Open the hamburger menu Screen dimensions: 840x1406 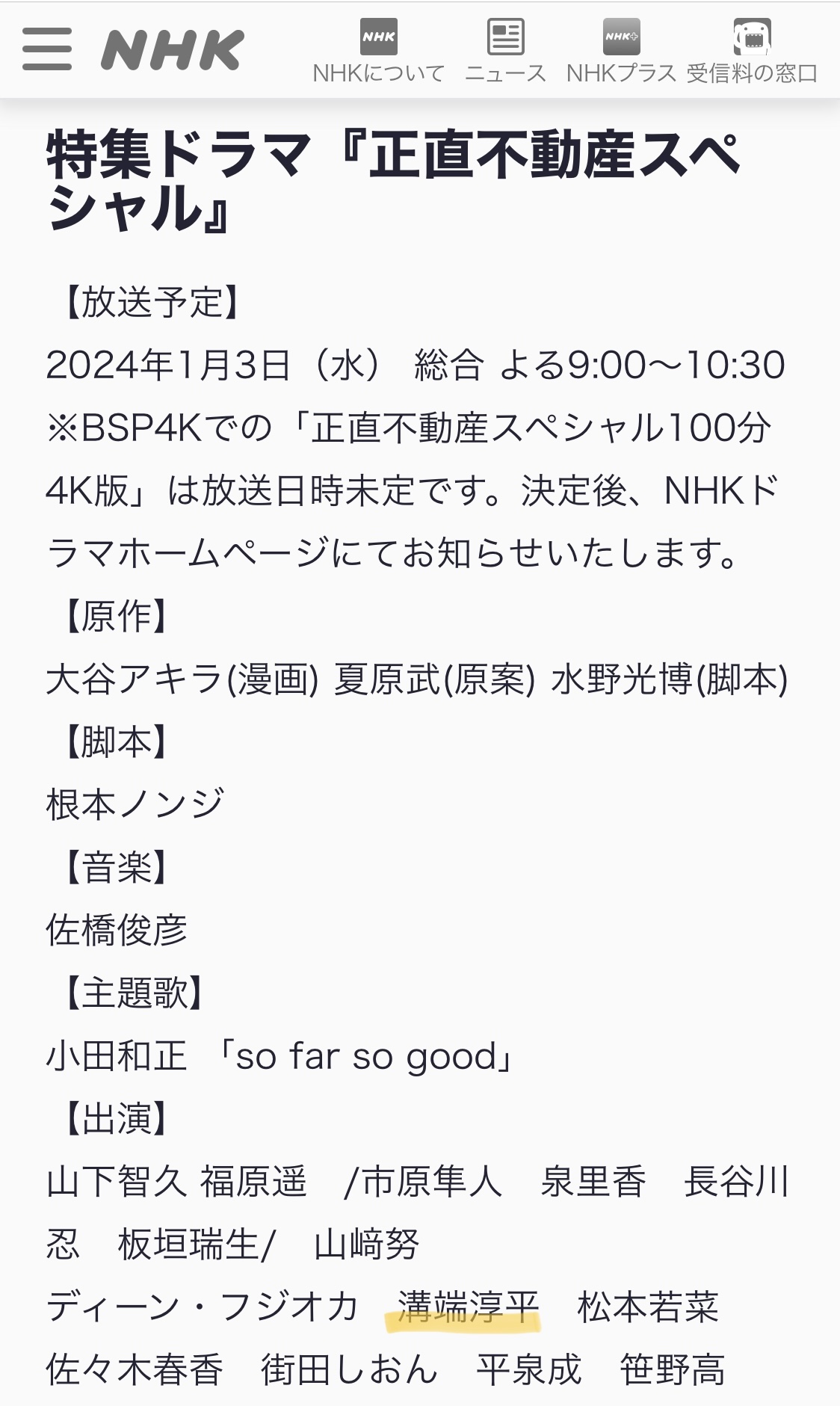[47, 49]
